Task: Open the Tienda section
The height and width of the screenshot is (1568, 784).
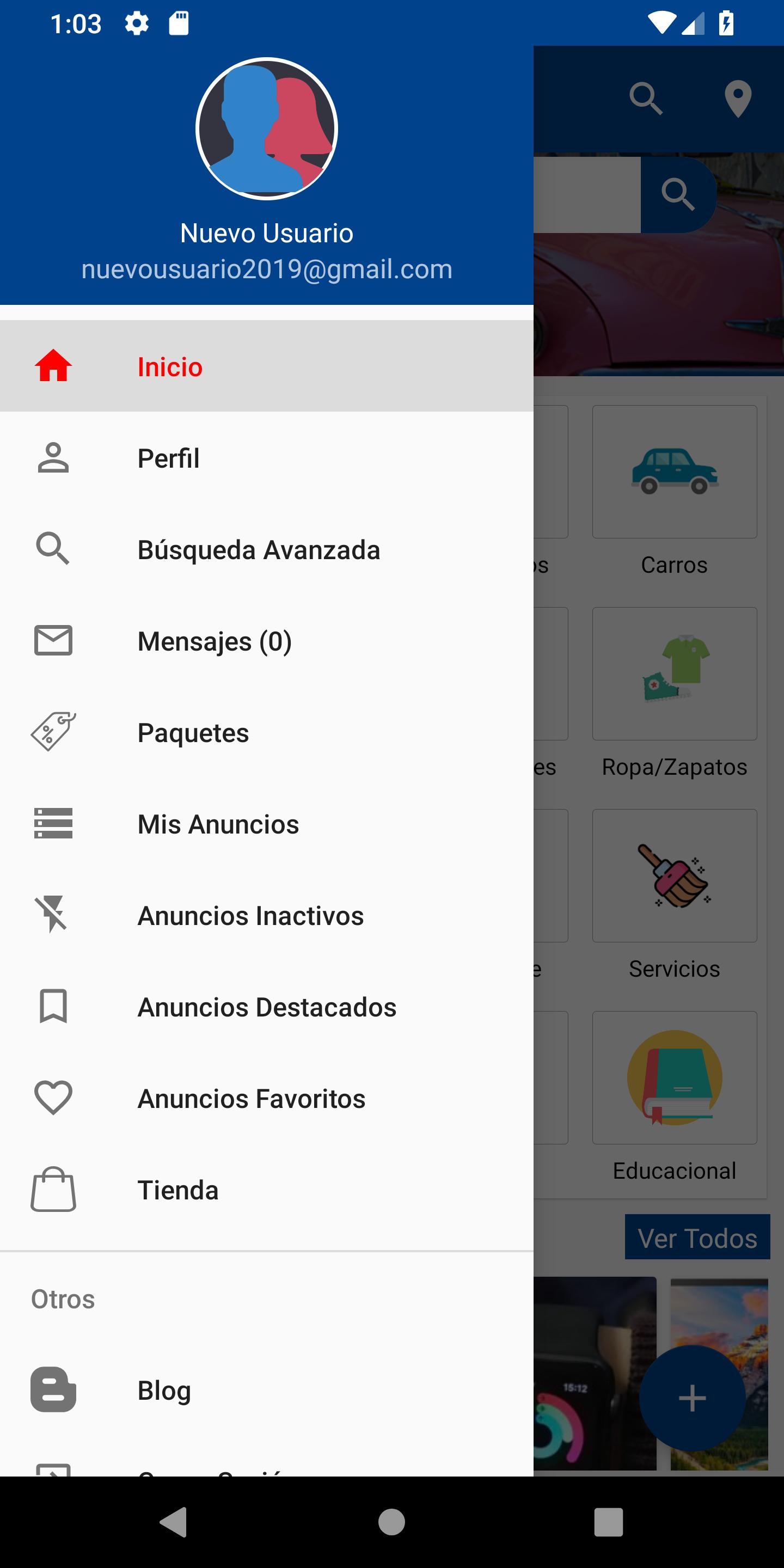Action: coord(267,1190)
